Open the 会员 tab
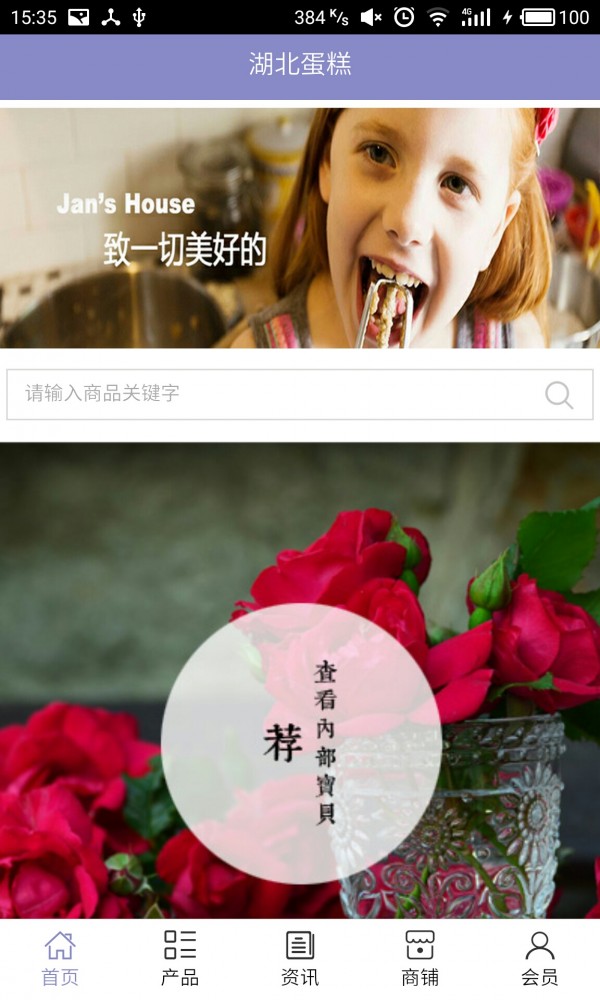The width and height of the screenshot is (600, 1000). coord(540,958)
